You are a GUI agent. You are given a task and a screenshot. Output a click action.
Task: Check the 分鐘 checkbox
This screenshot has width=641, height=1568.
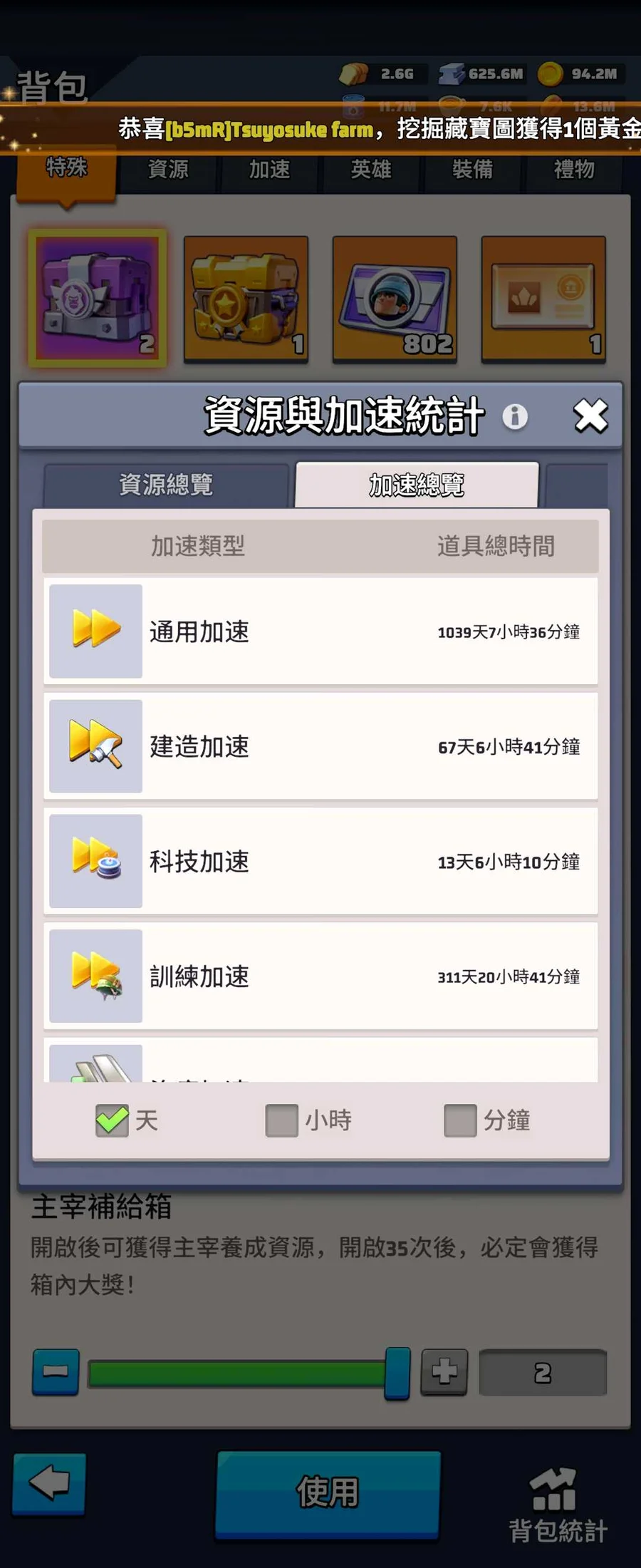coord(460,1120)
